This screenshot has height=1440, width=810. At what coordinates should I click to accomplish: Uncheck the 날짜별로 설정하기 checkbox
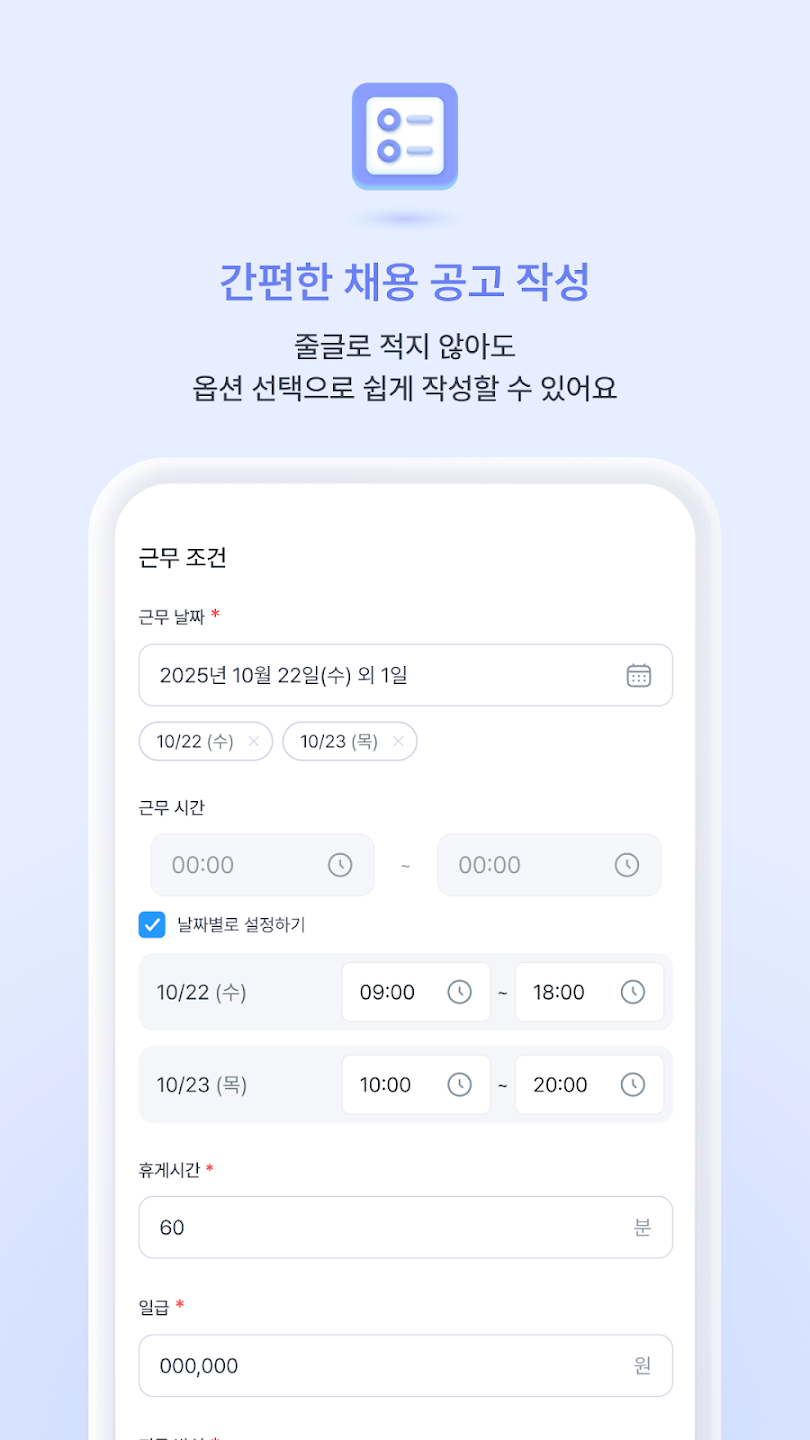(152, 925)
